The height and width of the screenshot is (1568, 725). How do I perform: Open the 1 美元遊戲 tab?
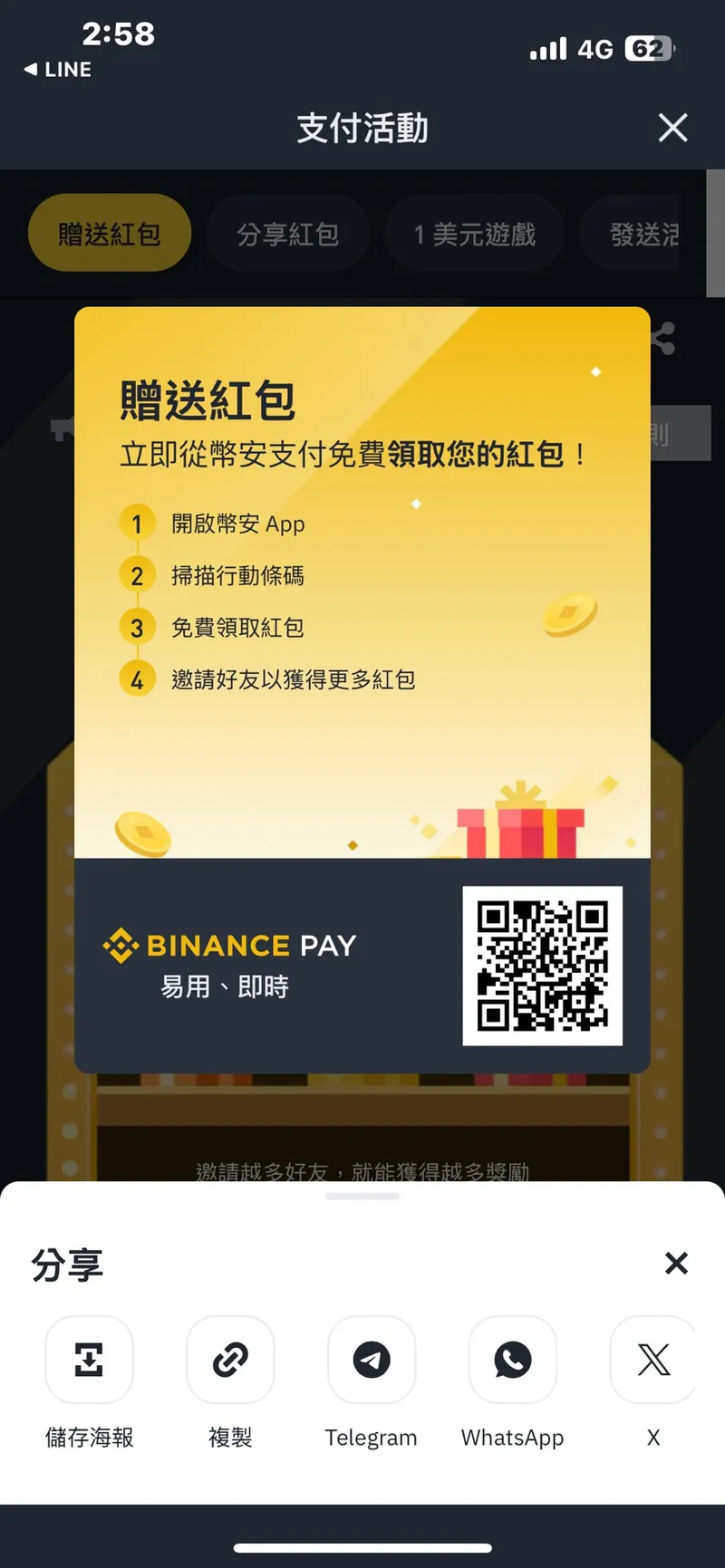(x=475, y=235)
